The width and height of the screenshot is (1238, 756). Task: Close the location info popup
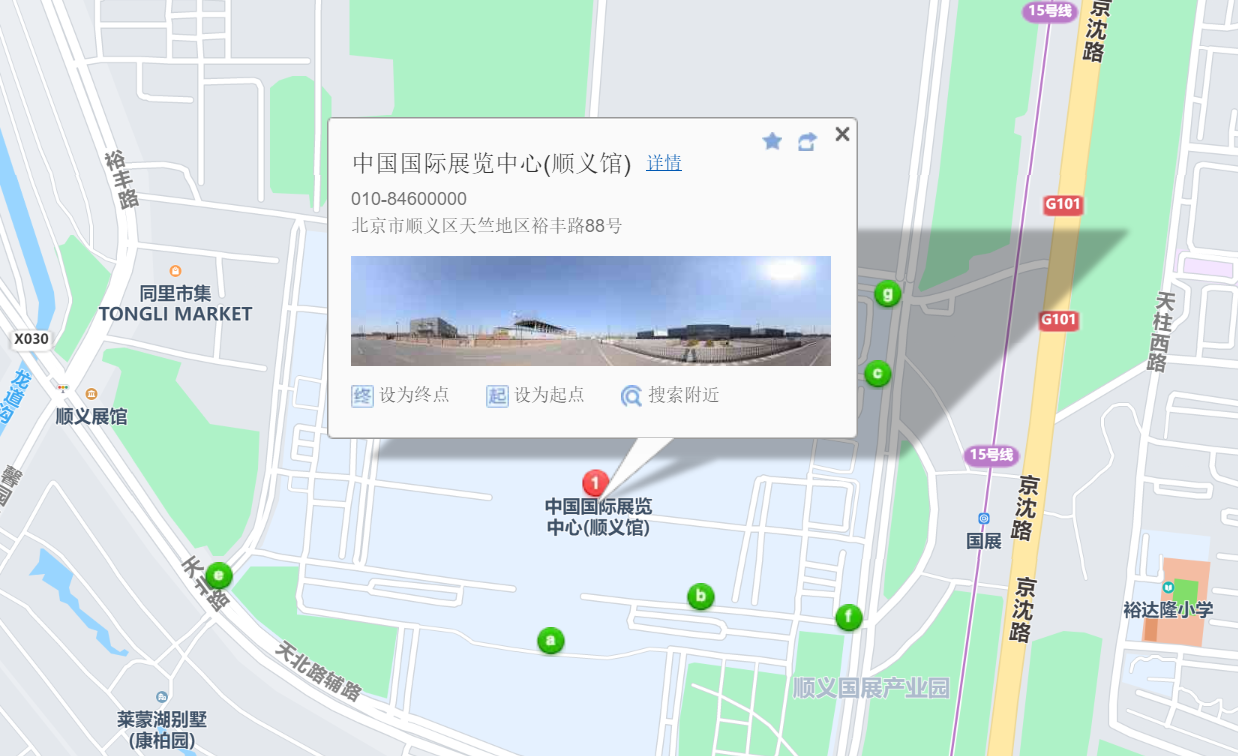tap(842, 134)
